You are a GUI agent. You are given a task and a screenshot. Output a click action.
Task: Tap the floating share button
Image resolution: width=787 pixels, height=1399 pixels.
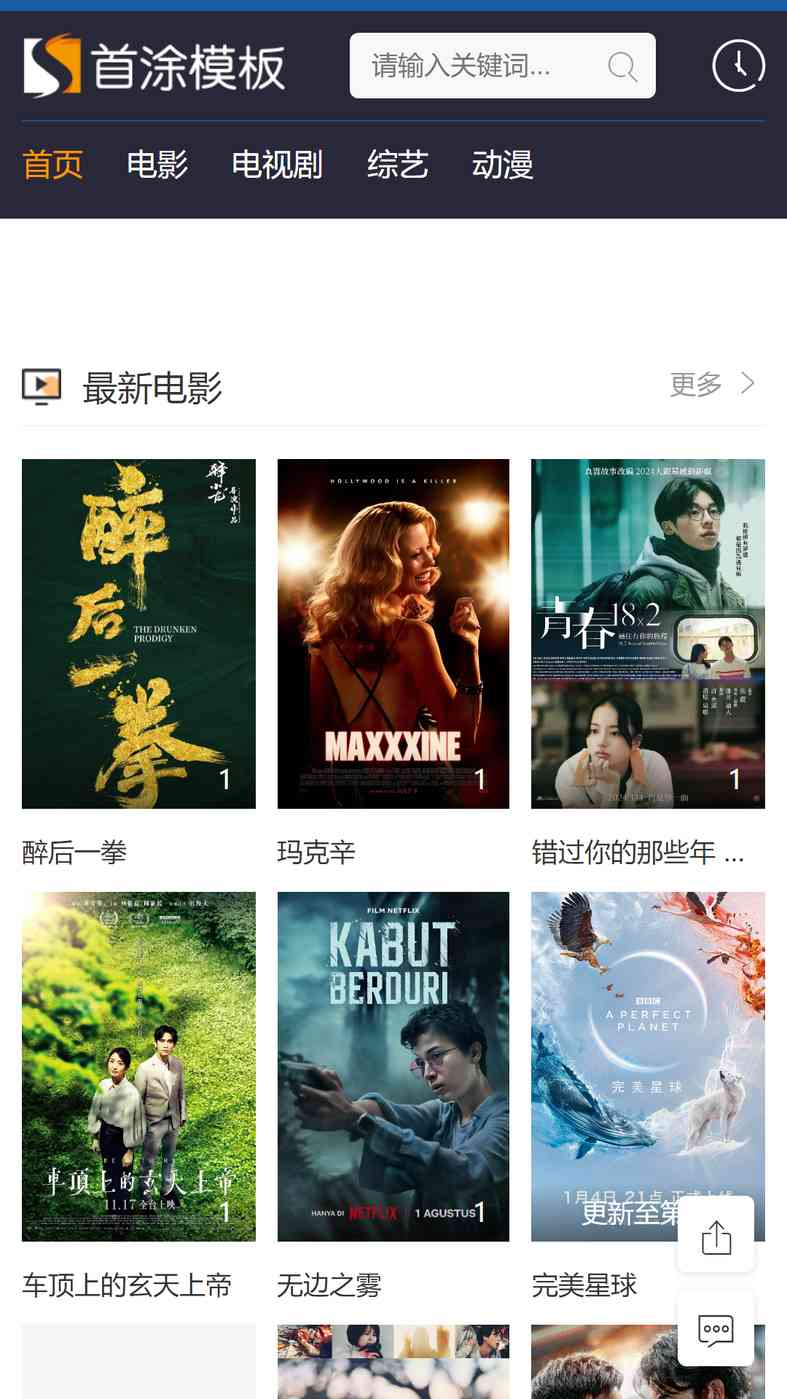pos(716,1234)
